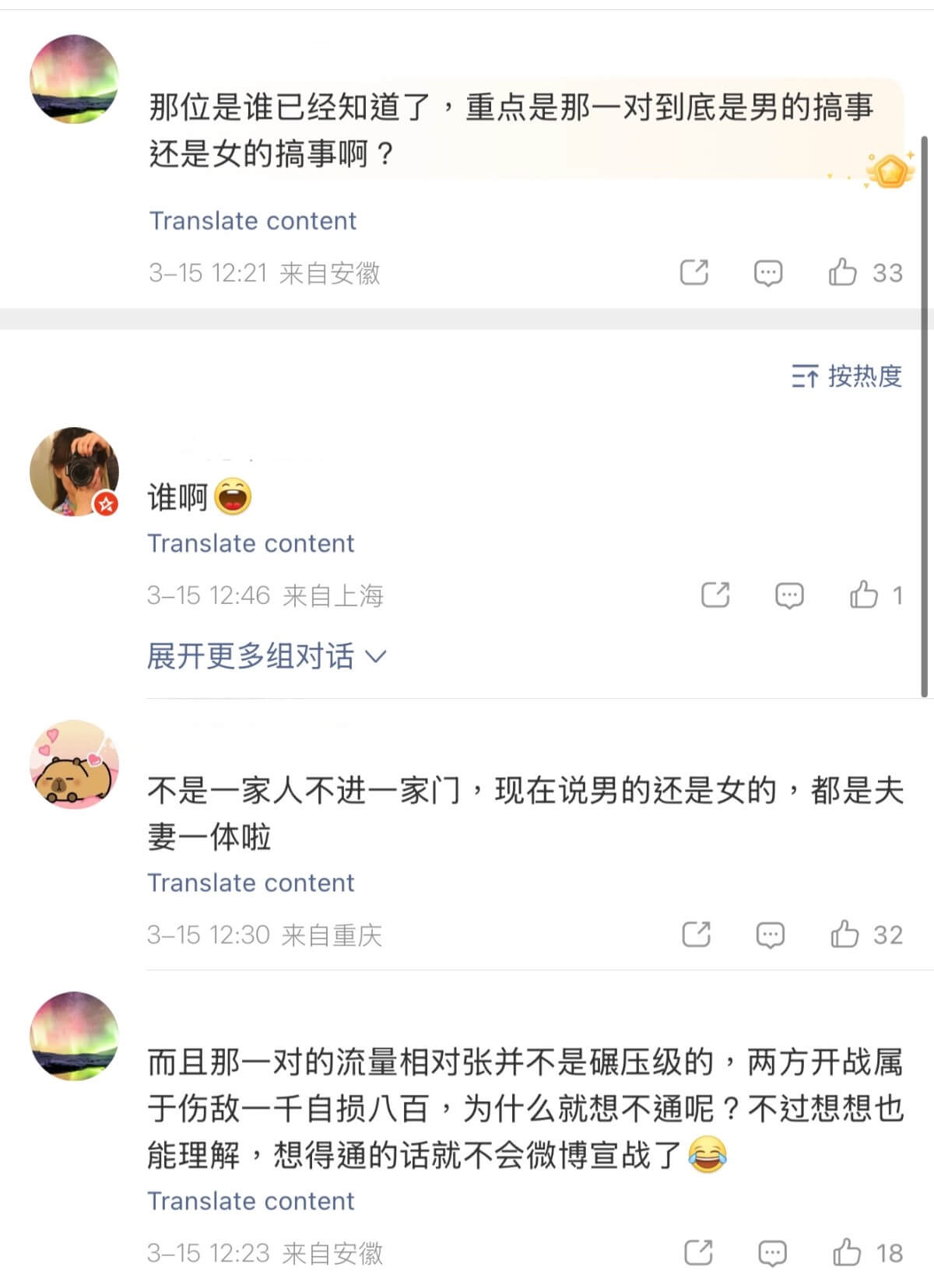
Task: Translate the top comment from 安徽 at 12:21
Action: point(253,221)
